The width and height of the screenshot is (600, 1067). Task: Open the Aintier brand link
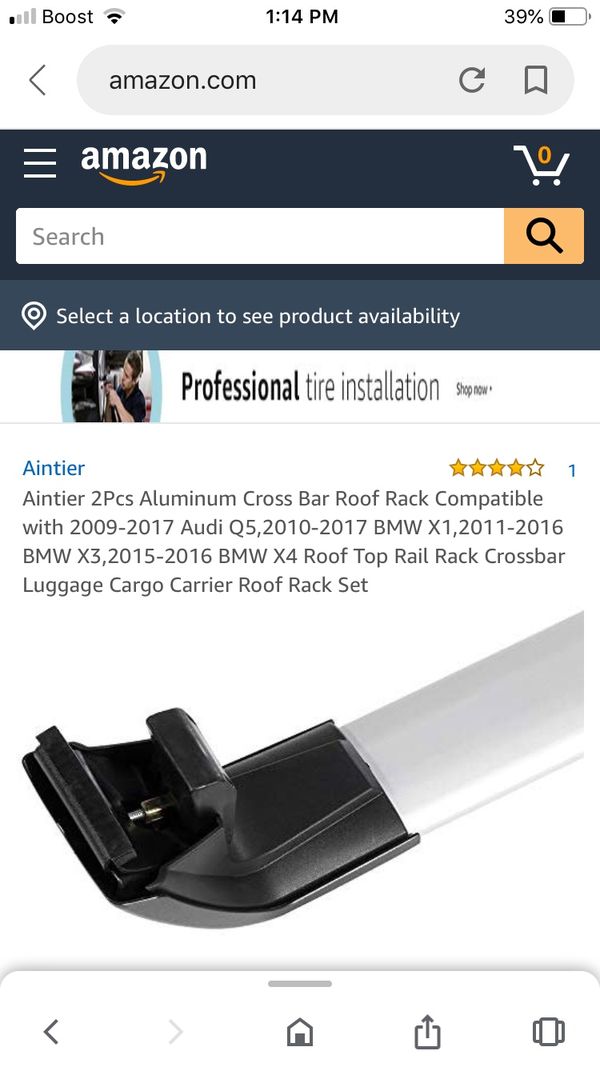[x=54, y=468]
